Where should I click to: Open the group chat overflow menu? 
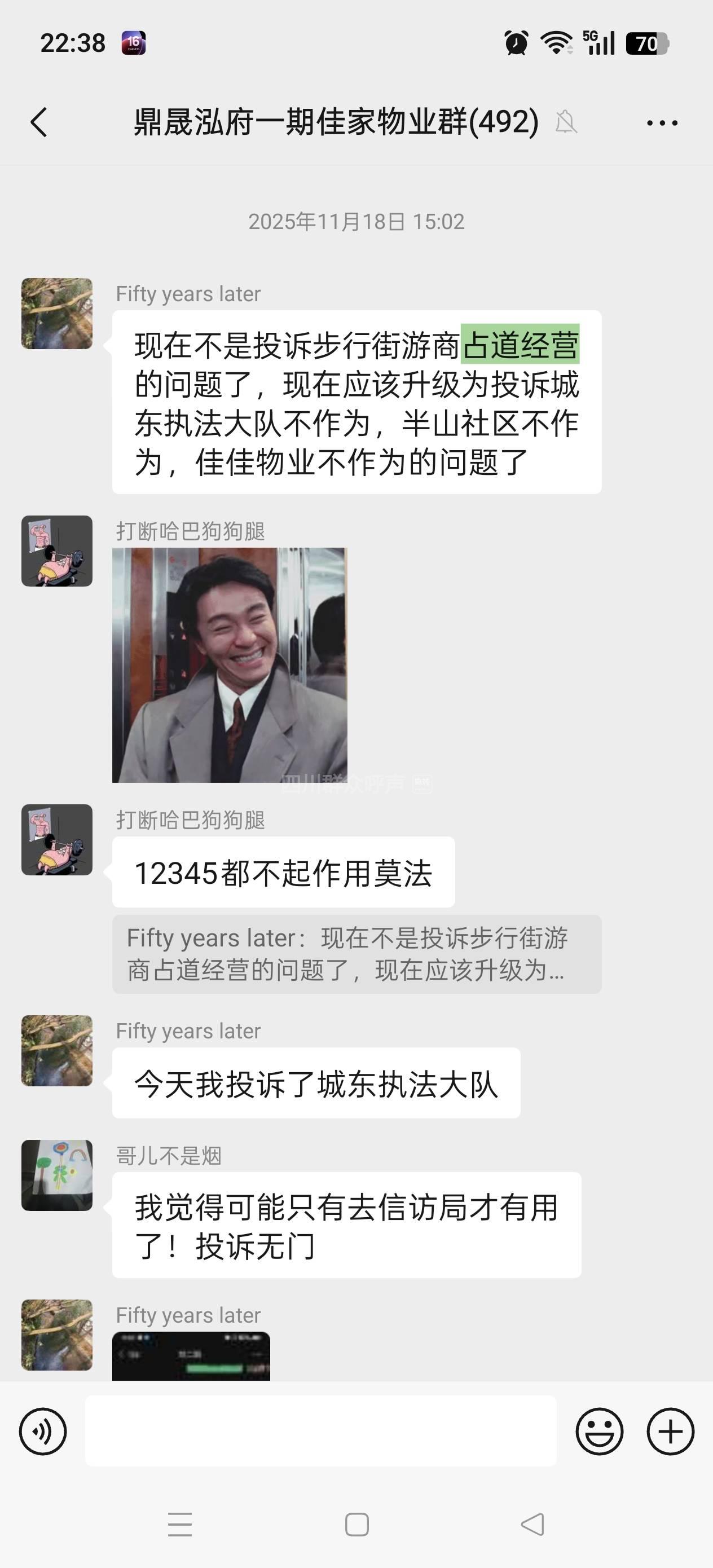[662, 122]
